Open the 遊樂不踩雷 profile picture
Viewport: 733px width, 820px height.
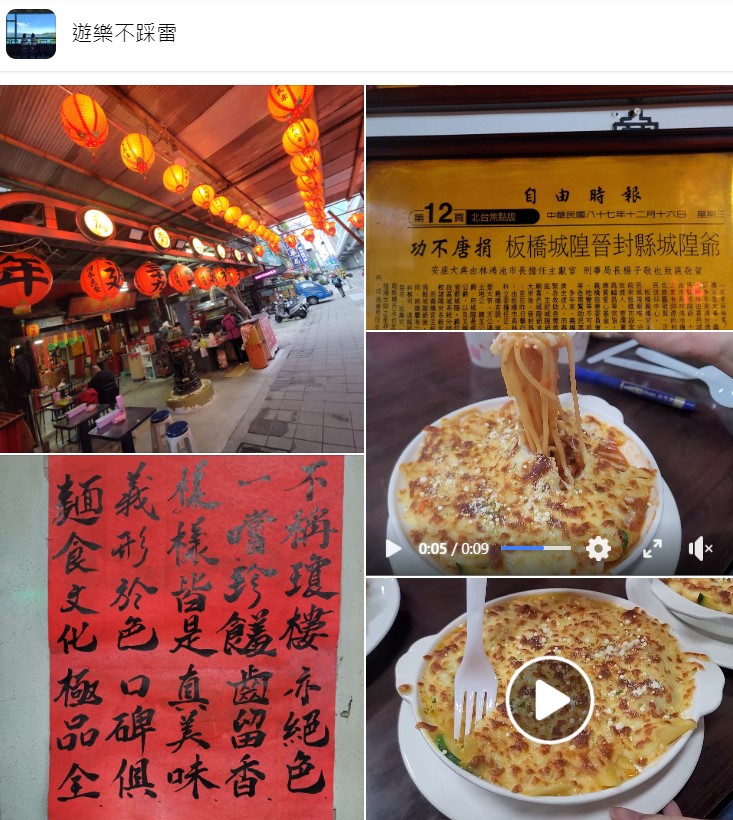click(31, 34)
